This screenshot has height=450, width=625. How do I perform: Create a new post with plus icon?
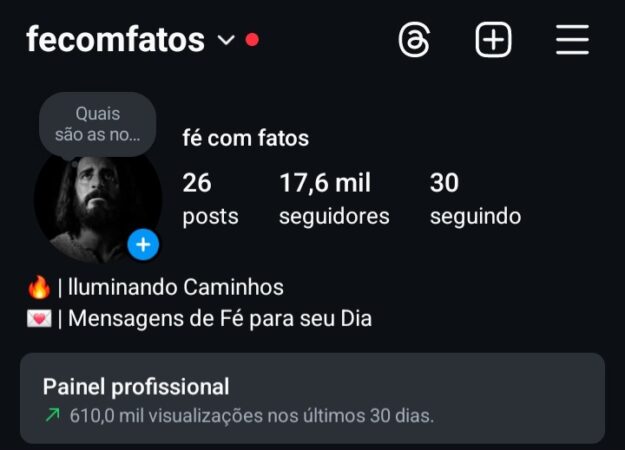[493, 41]
